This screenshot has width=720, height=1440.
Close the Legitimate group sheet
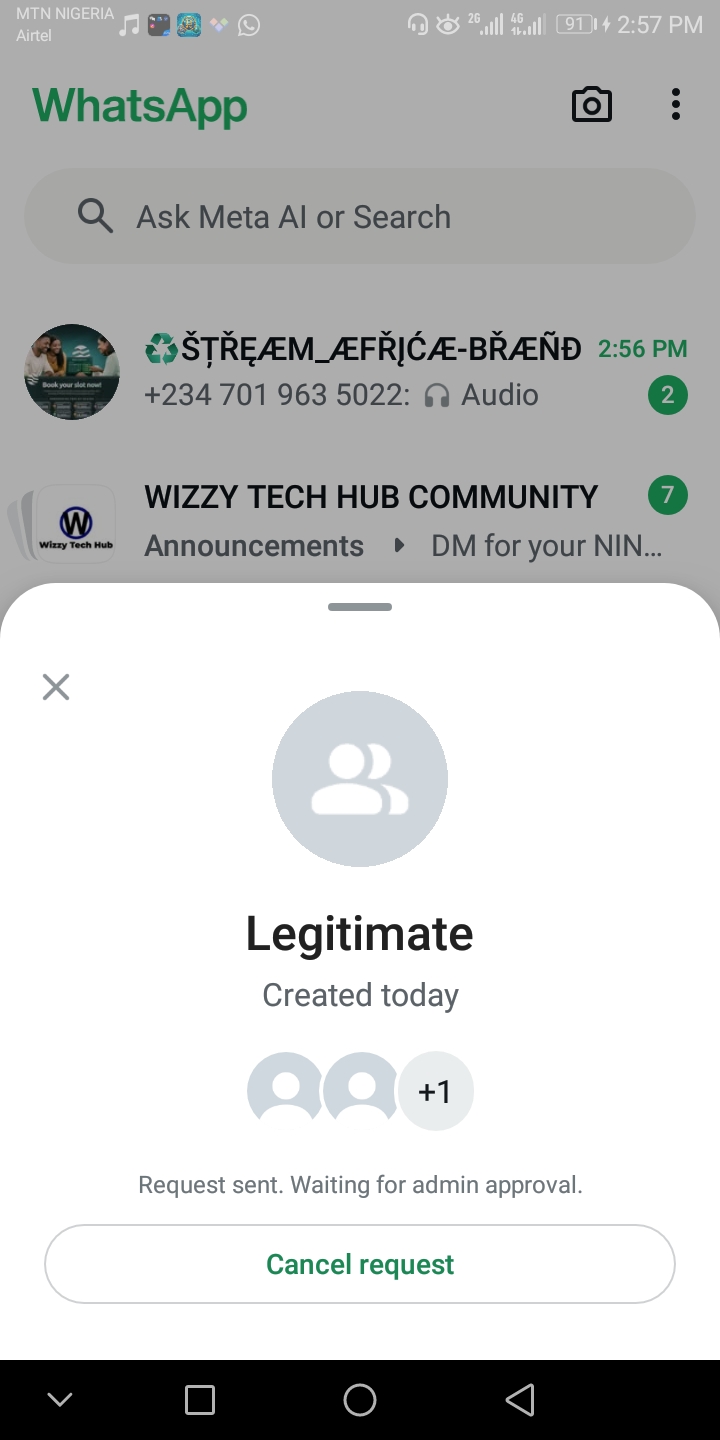(56, 687)
